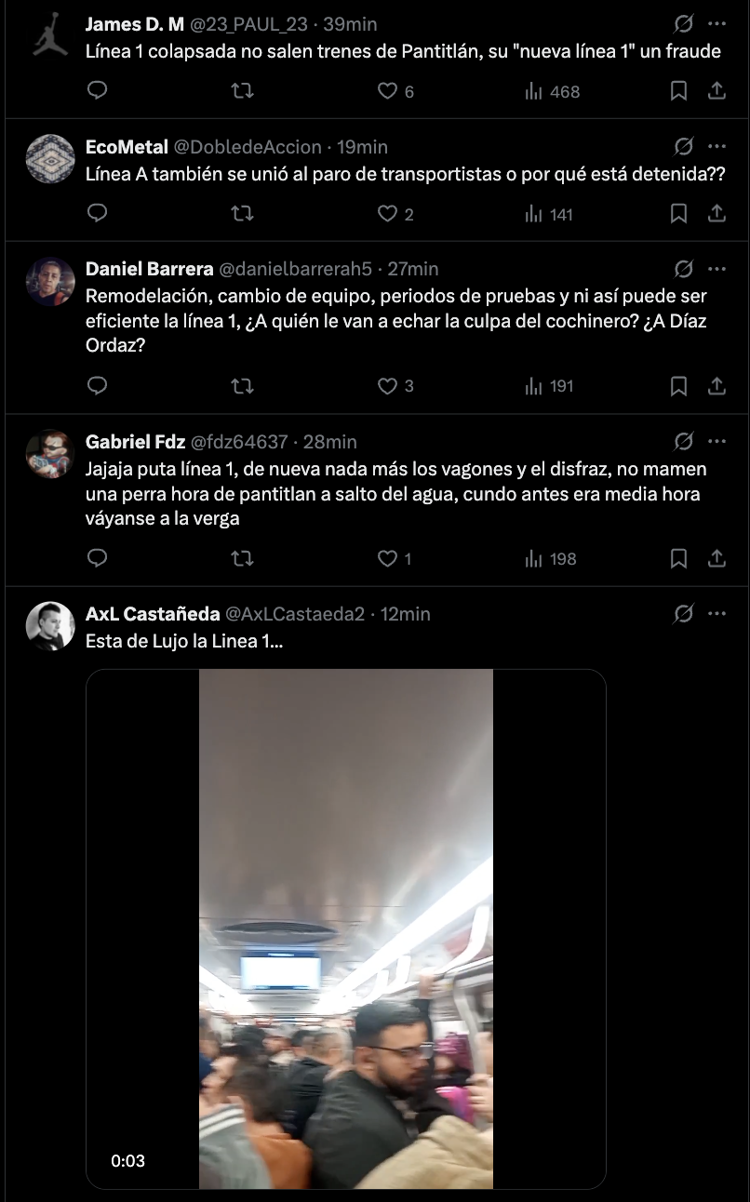Share Daniel Barrera's tweet

point(716,385)
